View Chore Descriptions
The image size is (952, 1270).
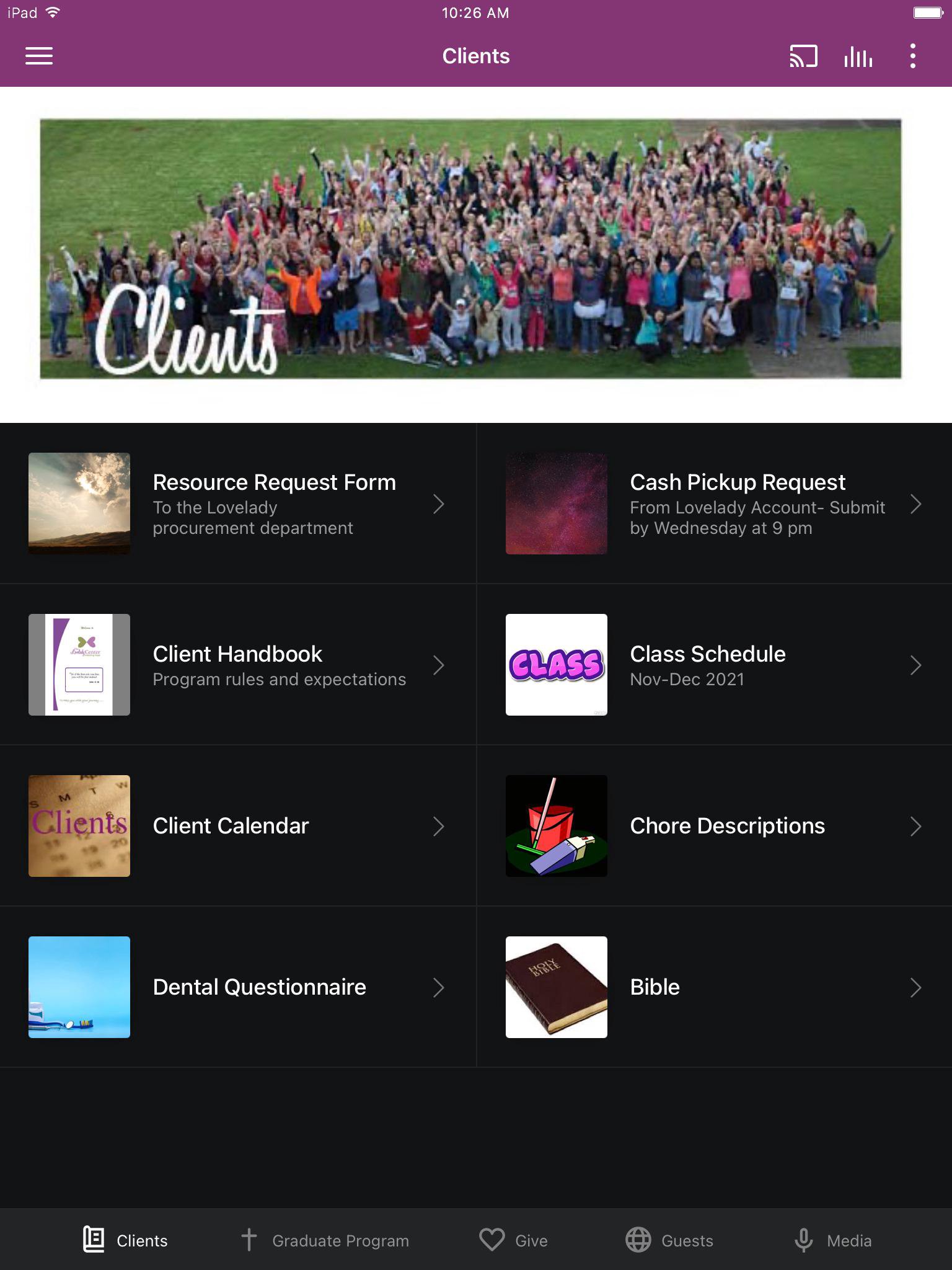[714, 826]
